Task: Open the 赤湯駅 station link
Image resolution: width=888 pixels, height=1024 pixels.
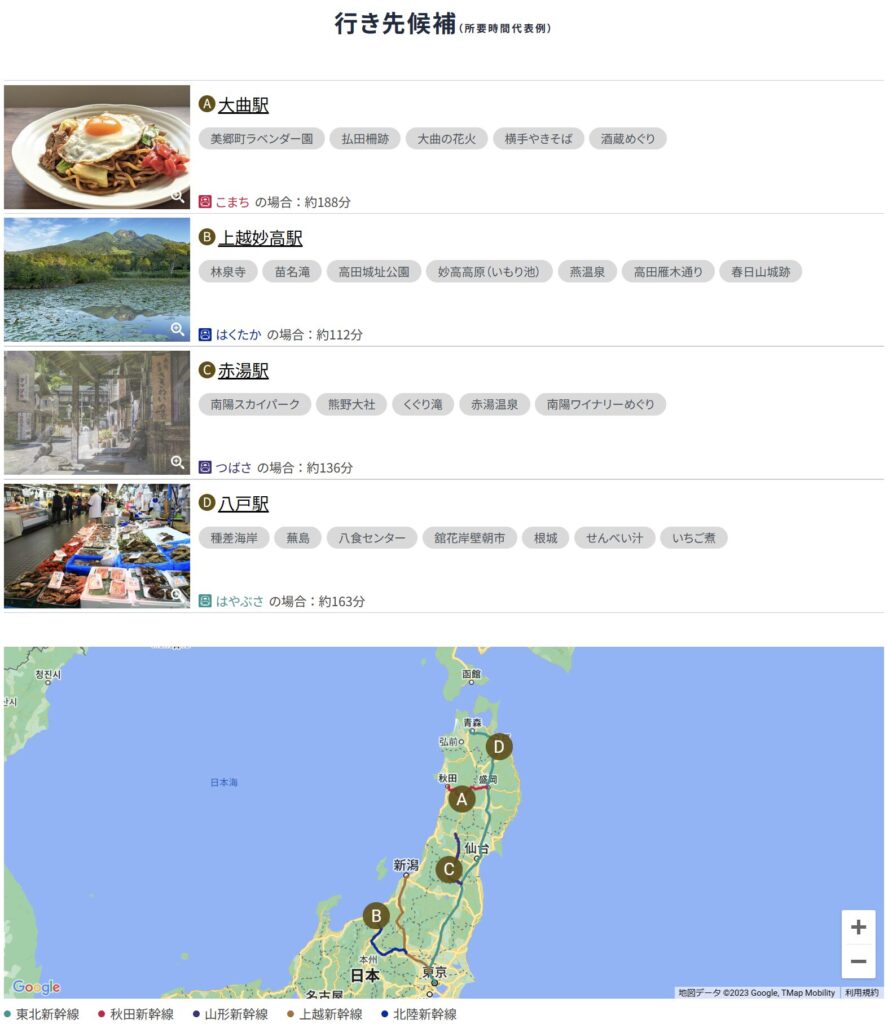Action: 243,371
